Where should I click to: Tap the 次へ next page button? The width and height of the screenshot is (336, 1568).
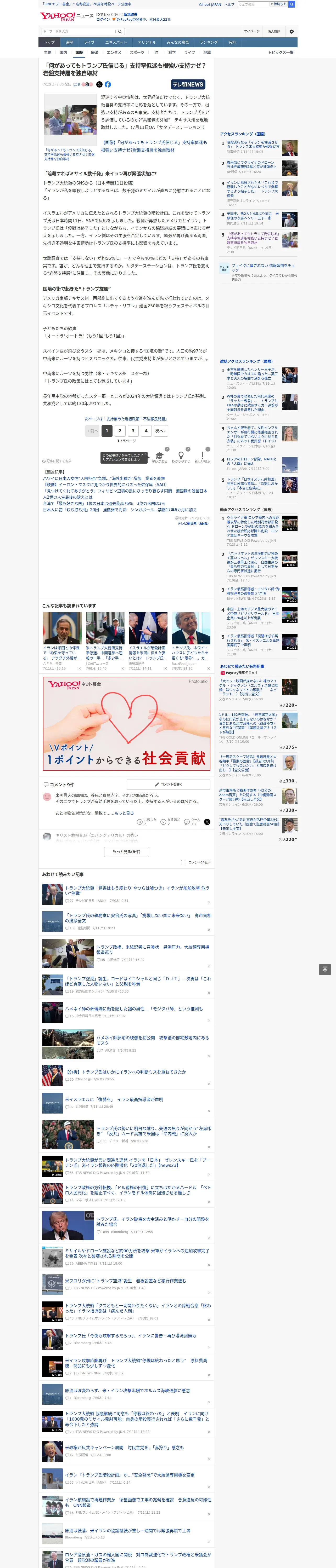click(160, 430)
